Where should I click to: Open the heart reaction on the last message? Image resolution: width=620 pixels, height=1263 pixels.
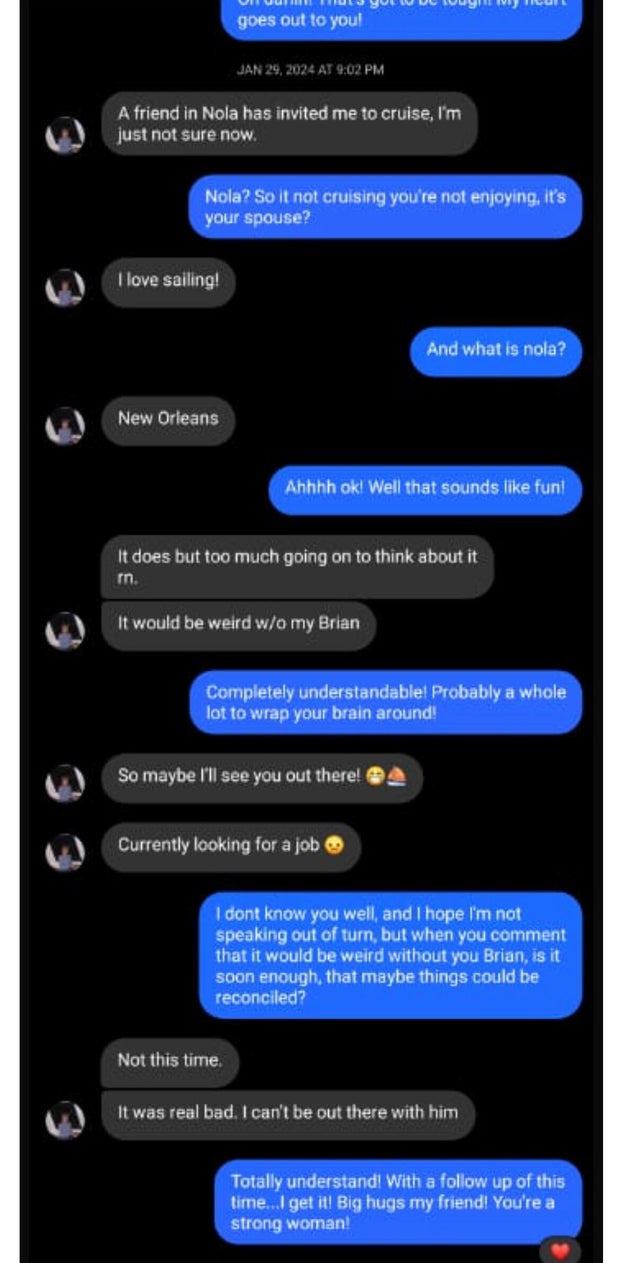point(560,1250)
